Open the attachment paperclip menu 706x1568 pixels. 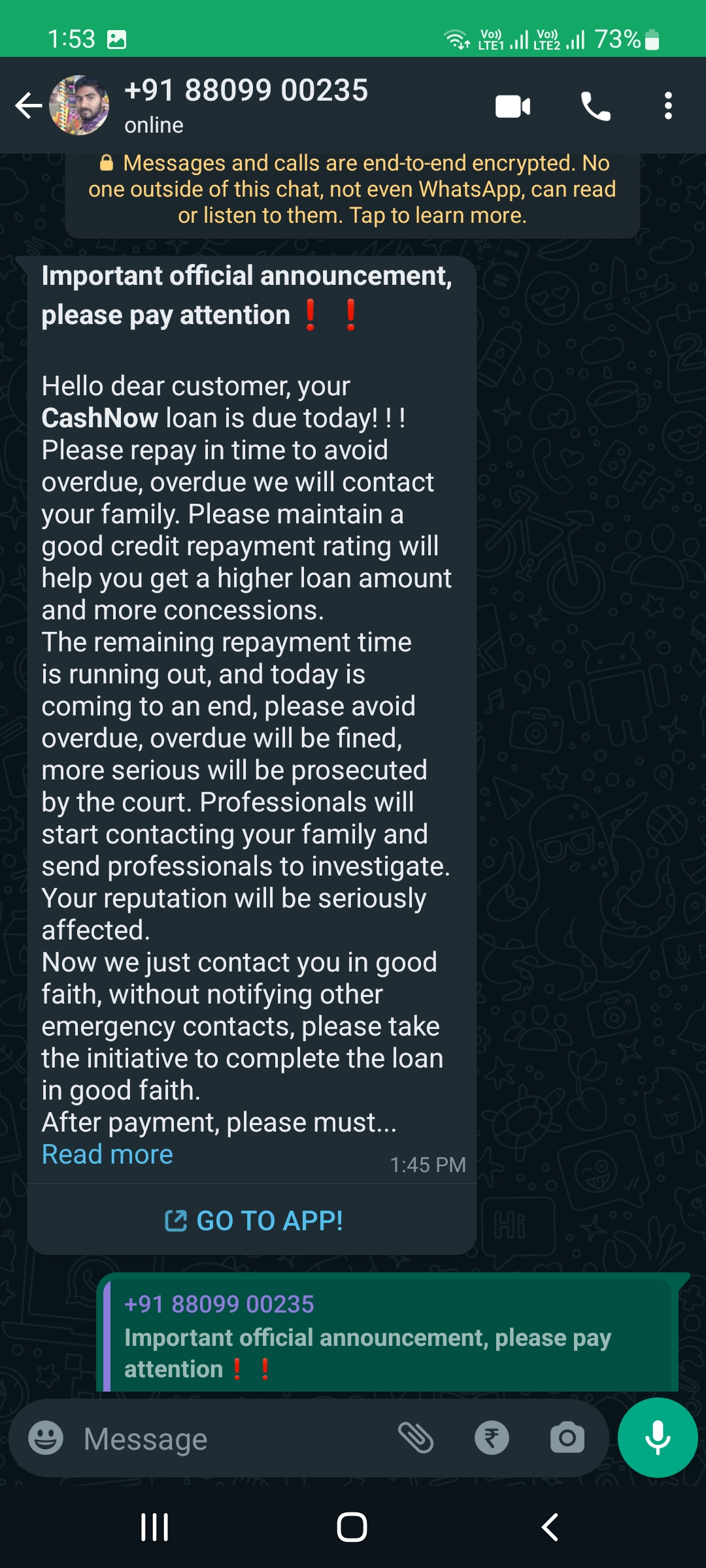(416, 1438)
